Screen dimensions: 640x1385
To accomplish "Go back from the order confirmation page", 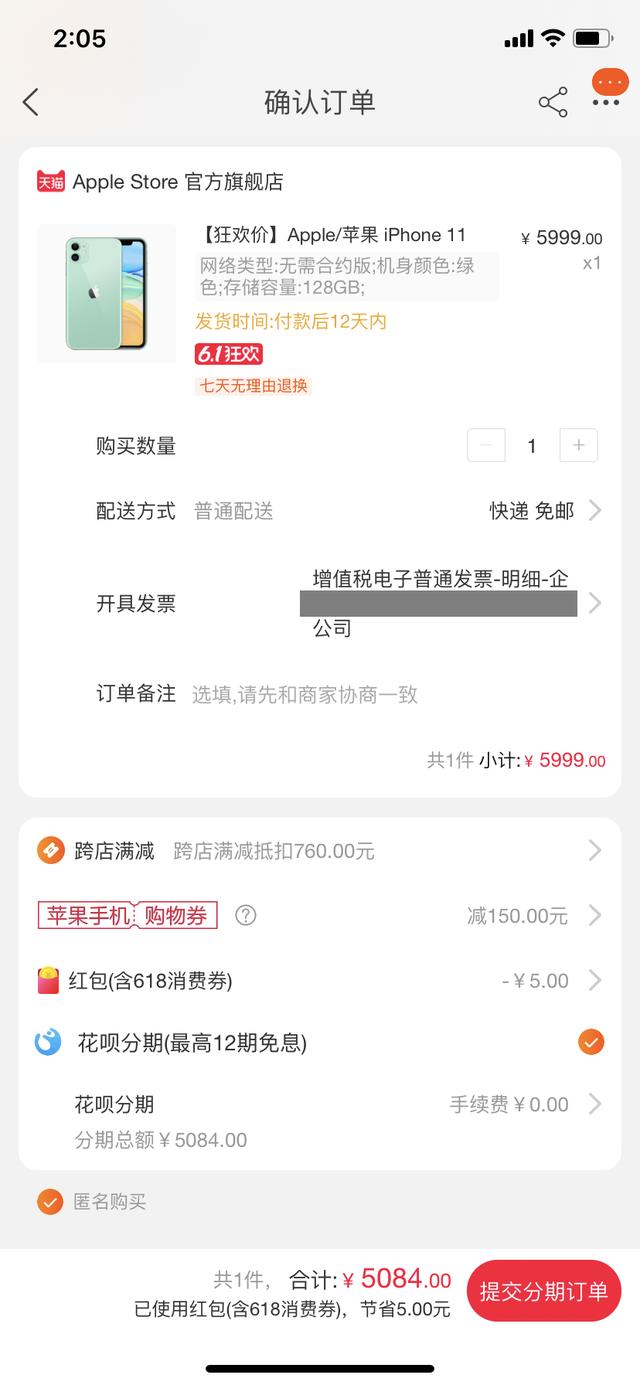I will (31, 102).
